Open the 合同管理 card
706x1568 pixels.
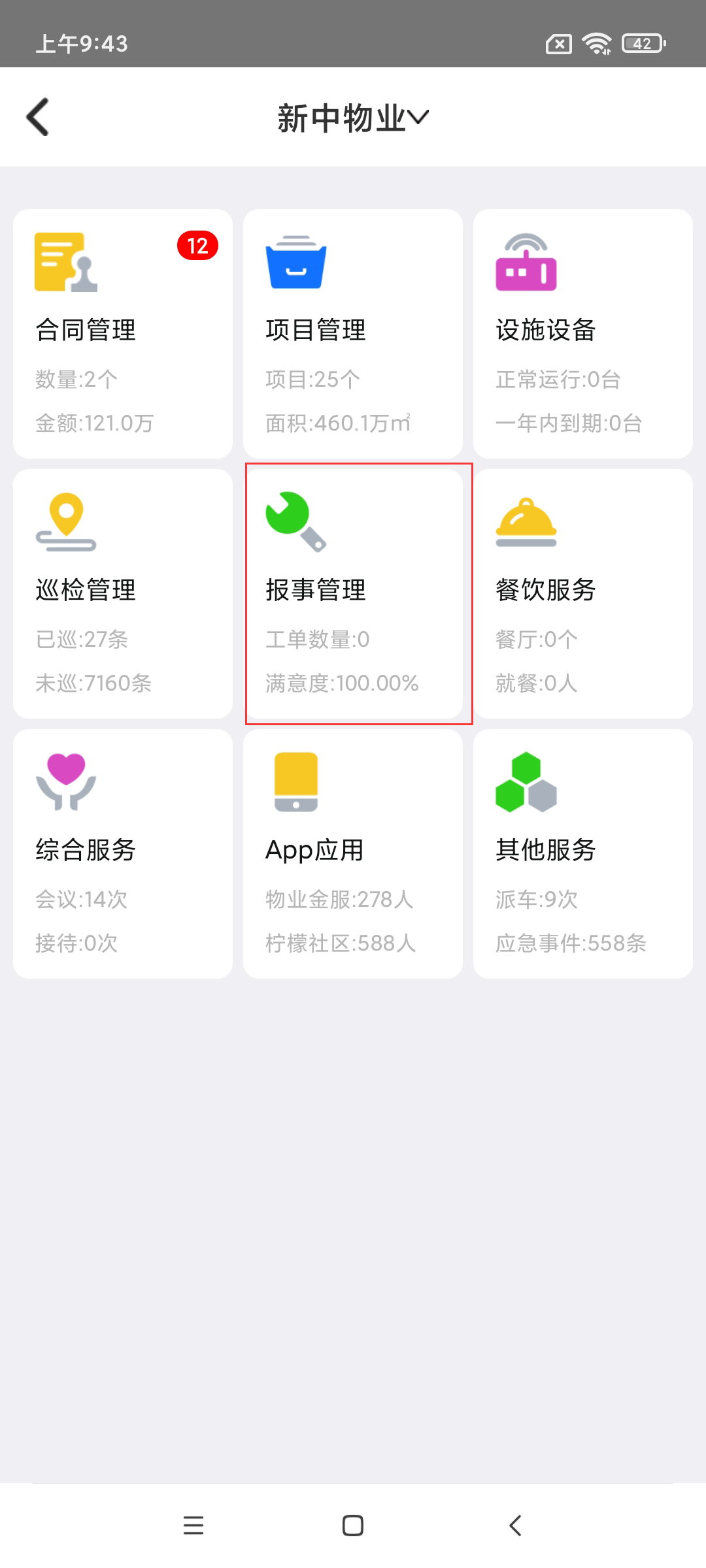pyautogui.click(x=123, y=333)
